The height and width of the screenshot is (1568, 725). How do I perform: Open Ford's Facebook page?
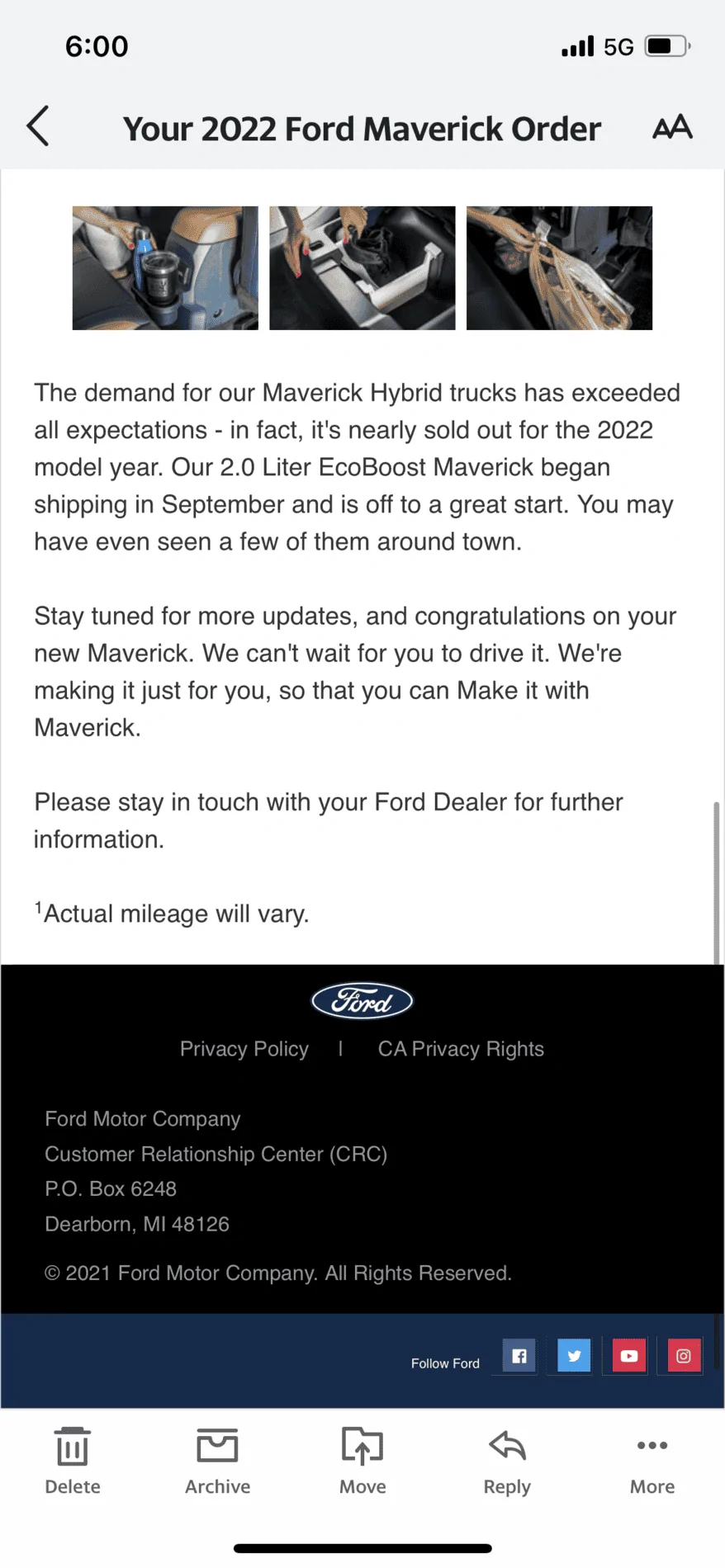click(519, 1356)
